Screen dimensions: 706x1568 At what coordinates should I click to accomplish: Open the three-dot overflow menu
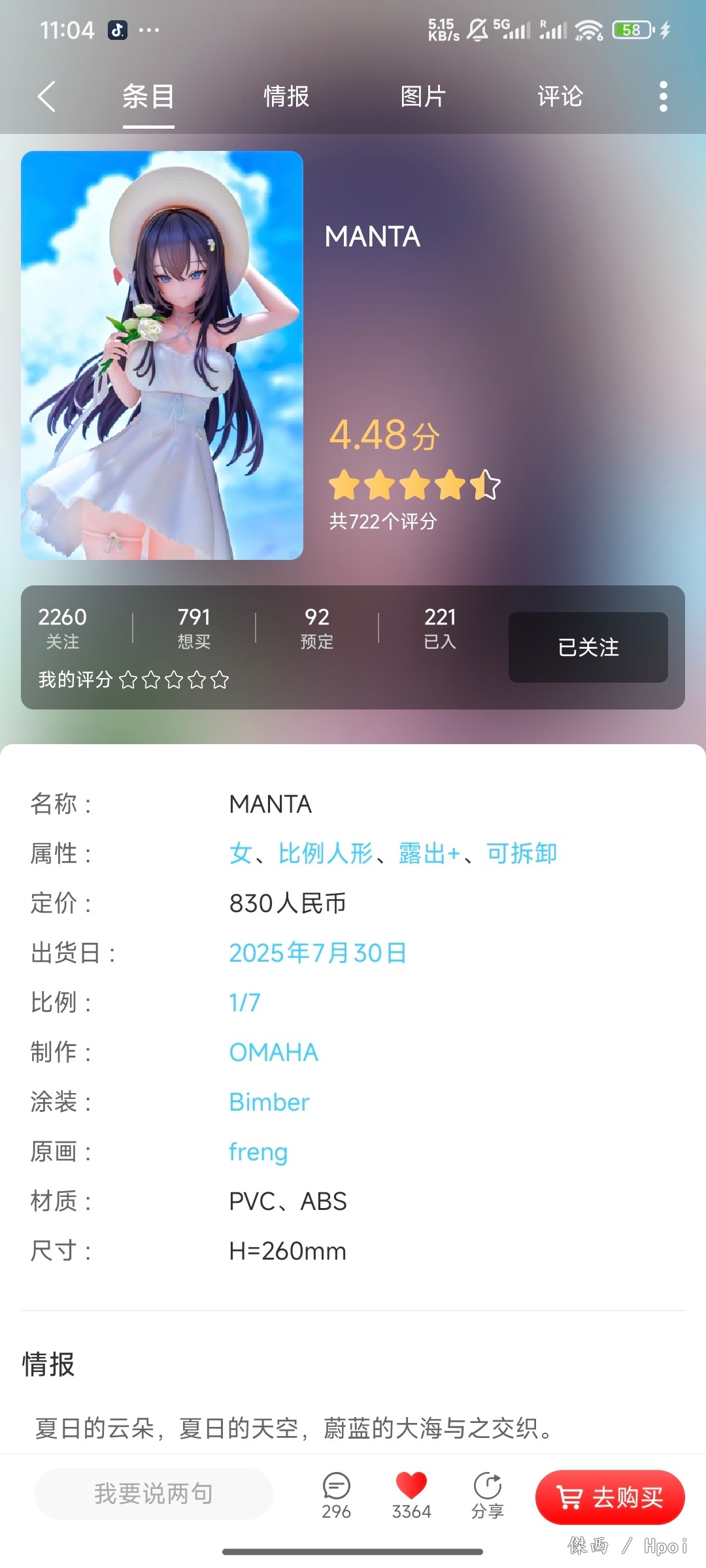click(x=663, y=97)
